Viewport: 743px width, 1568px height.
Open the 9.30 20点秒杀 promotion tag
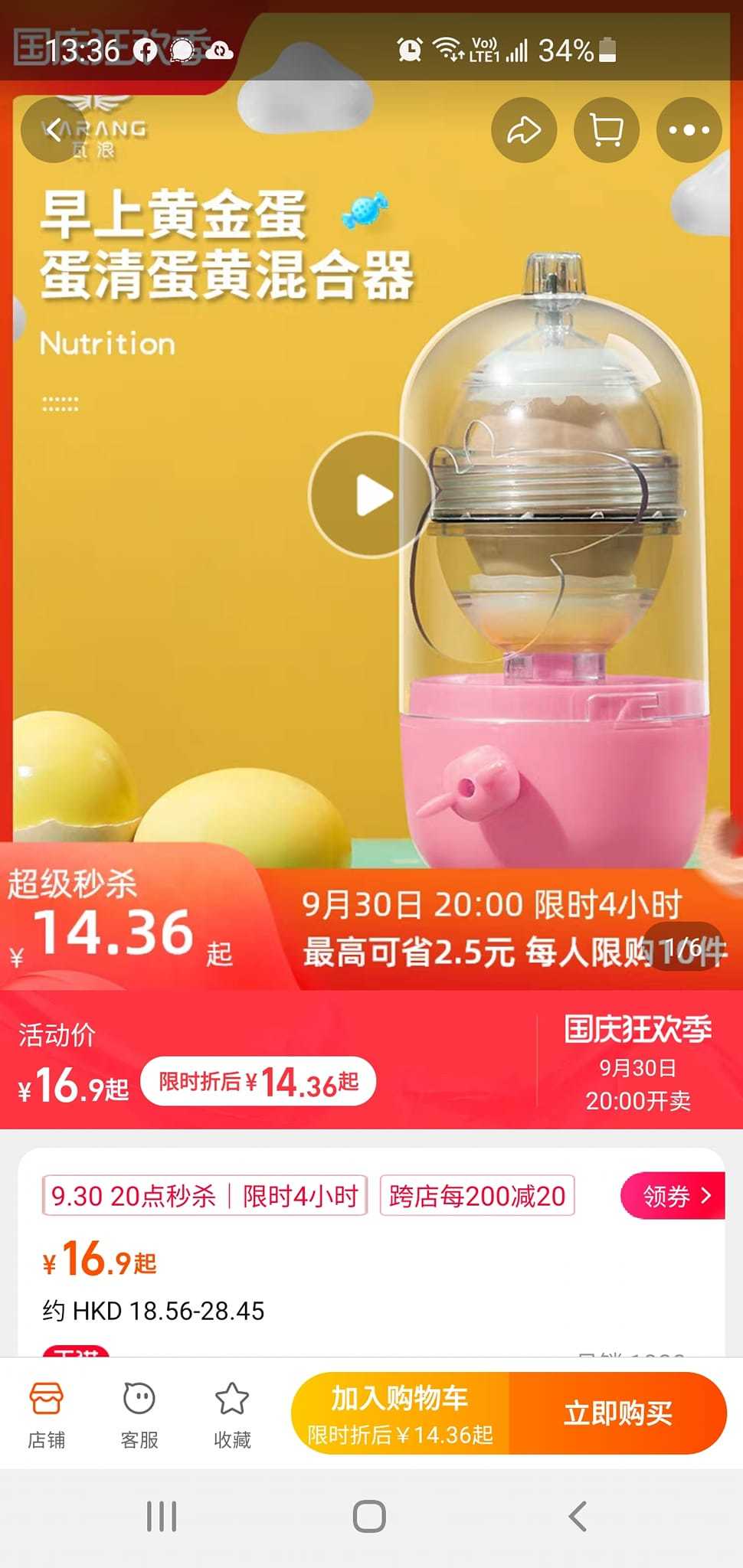205,1195
